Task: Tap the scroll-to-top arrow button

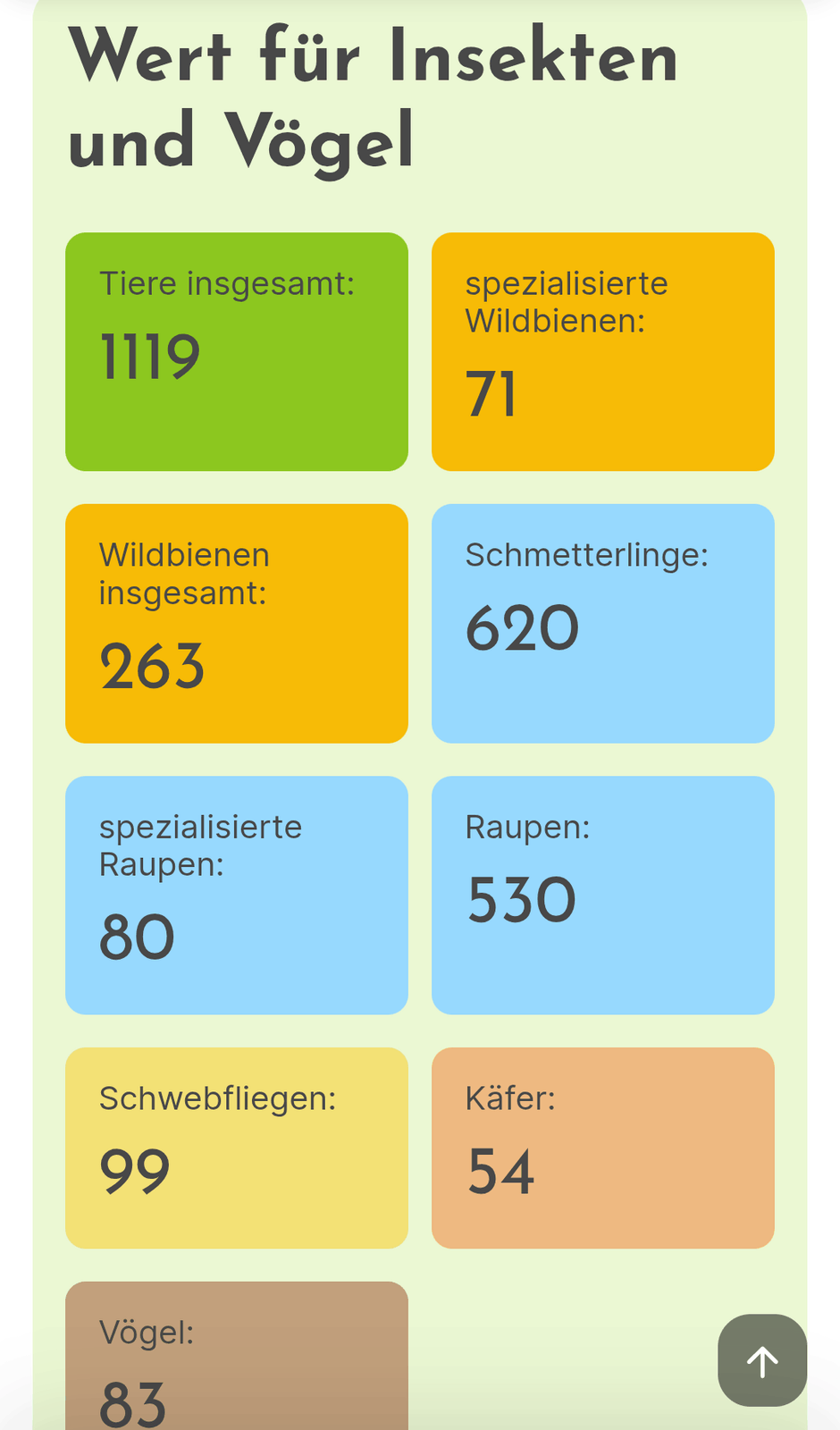Action: [x=762, y=1360]
